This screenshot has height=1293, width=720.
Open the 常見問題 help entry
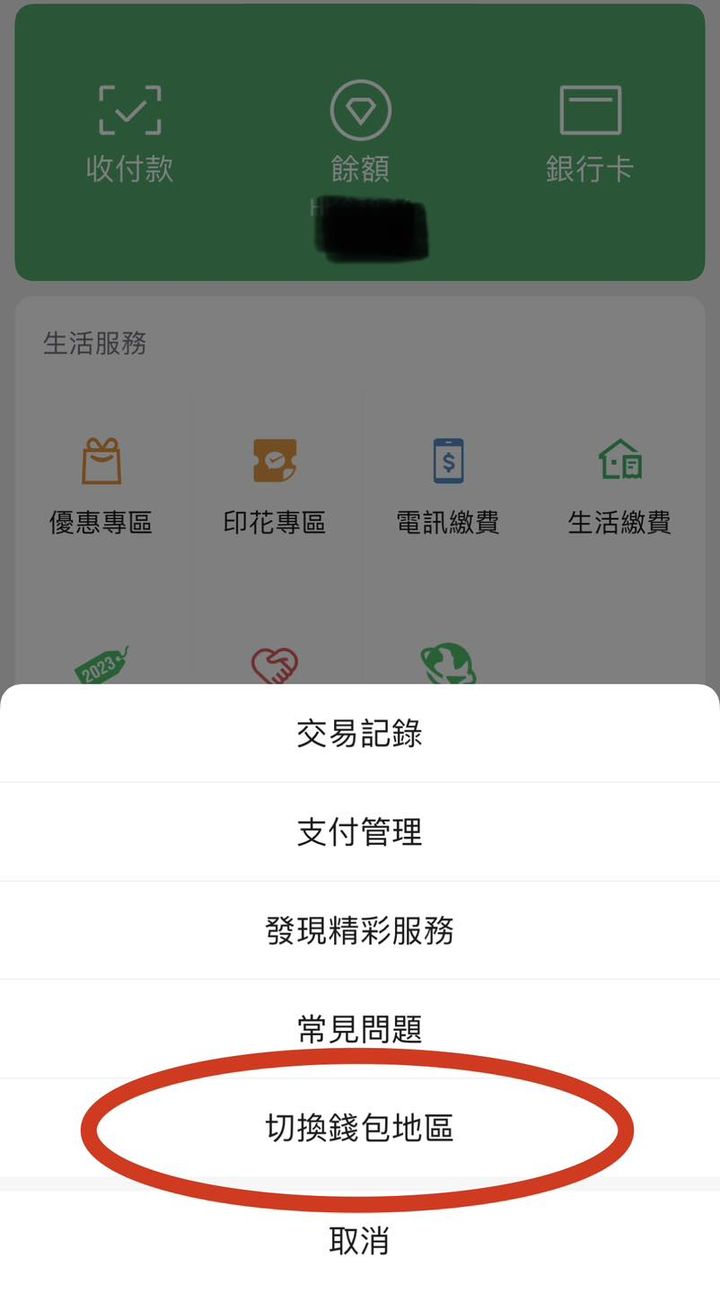(360, 1029)
